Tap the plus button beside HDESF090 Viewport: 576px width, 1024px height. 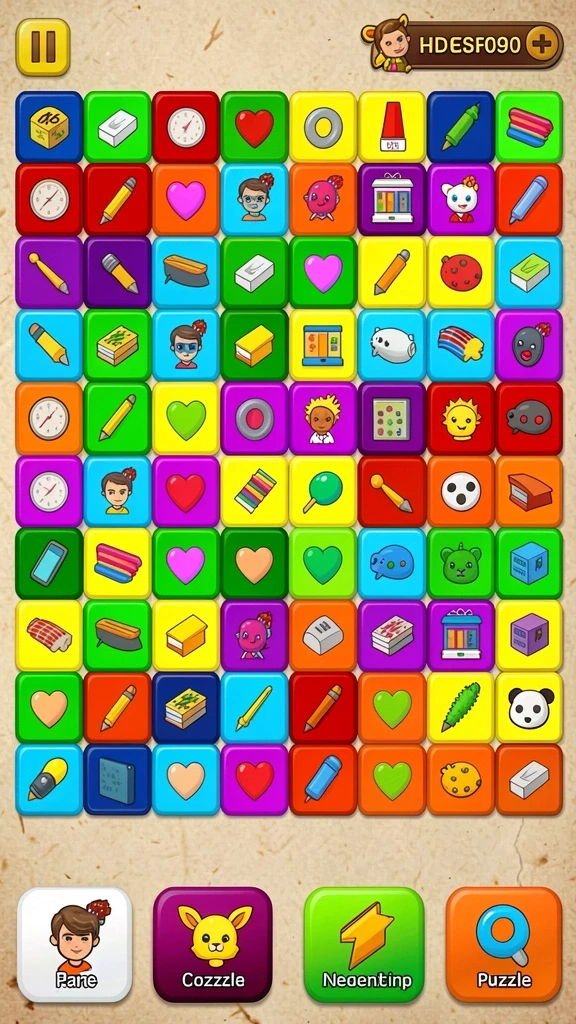(x=542, y=45)
